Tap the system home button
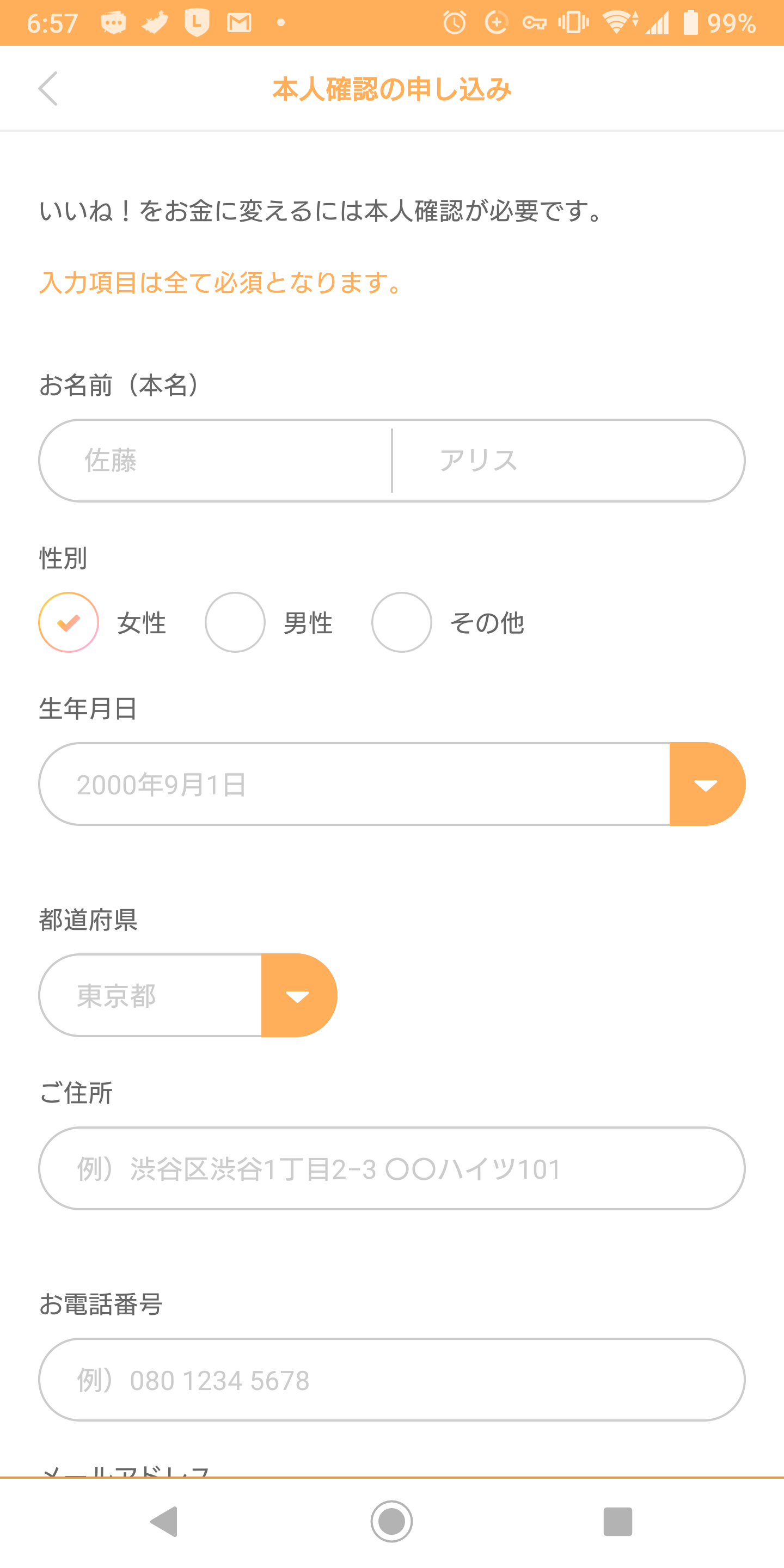The height and width of the screenshot is (1568, 784). pyautogui.click(x=391, y=1522)
